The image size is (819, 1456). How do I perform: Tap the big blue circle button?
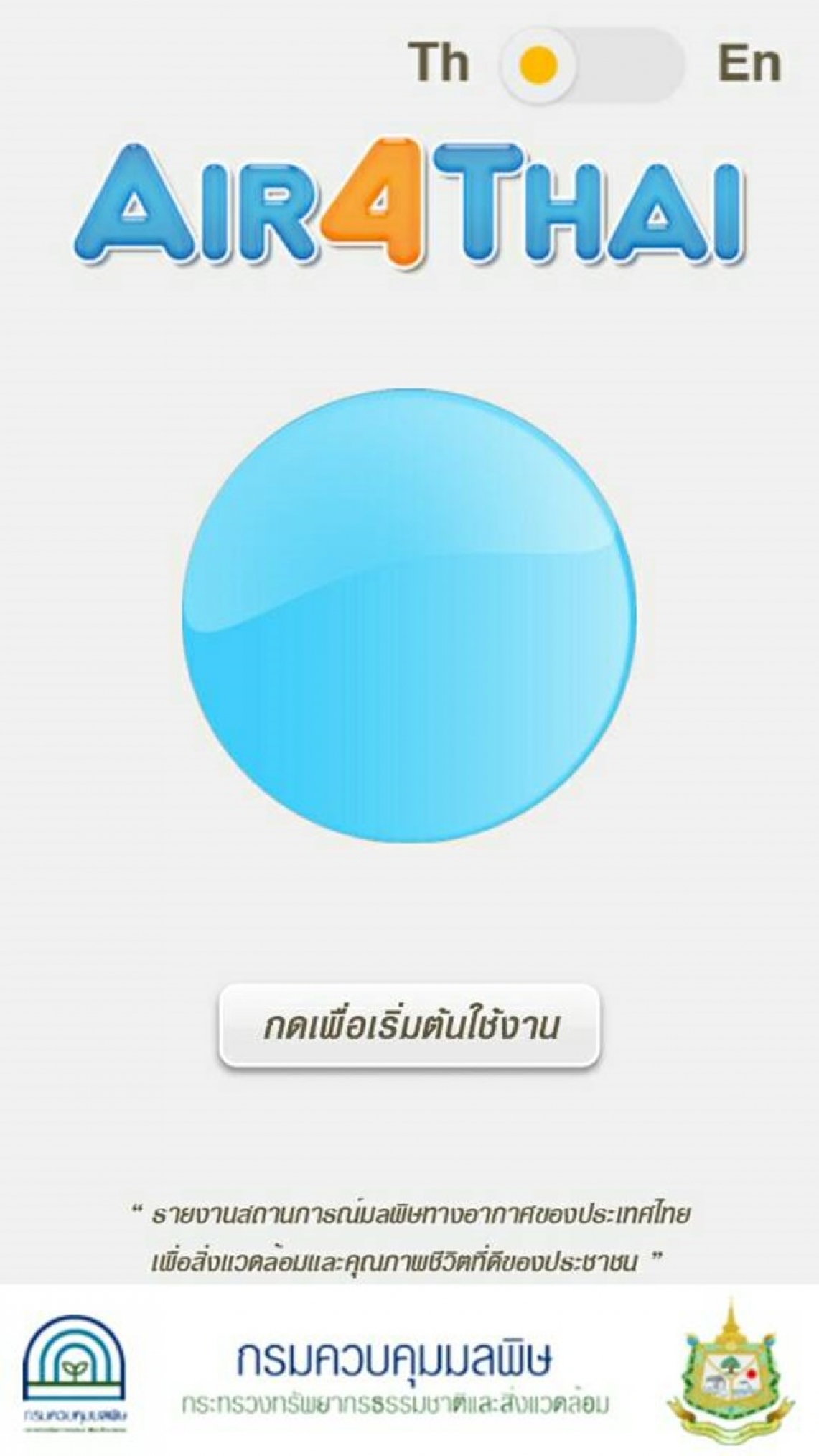click(x=408, y=617)
